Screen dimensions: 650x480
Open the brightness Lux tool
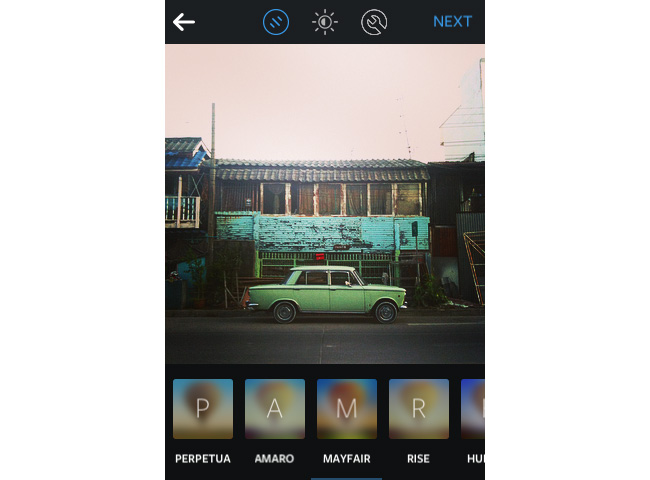click(x=325, y=22)
